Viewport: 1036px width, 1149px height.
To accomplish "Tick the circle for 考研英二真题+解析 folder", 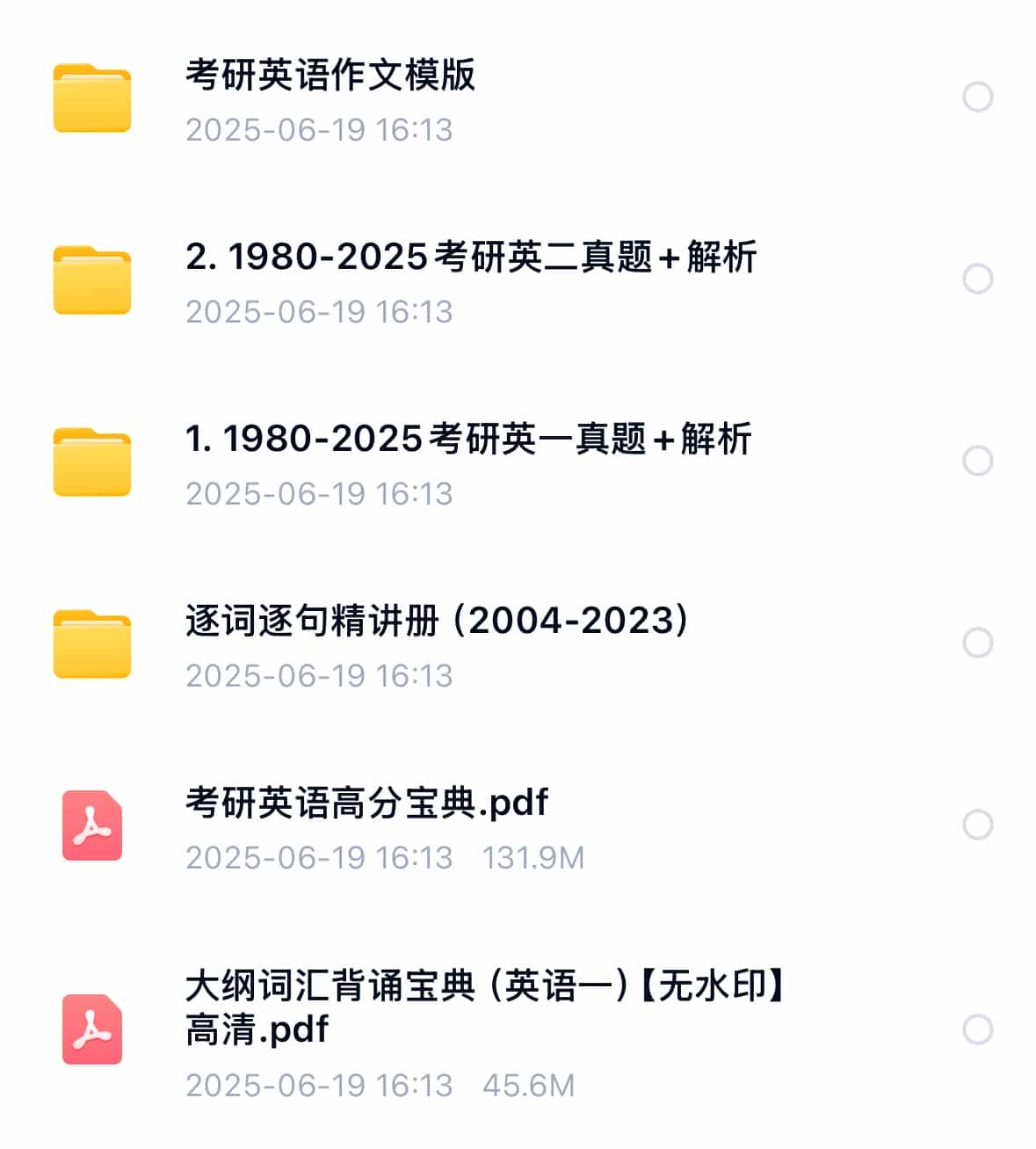I will point(977,279).
